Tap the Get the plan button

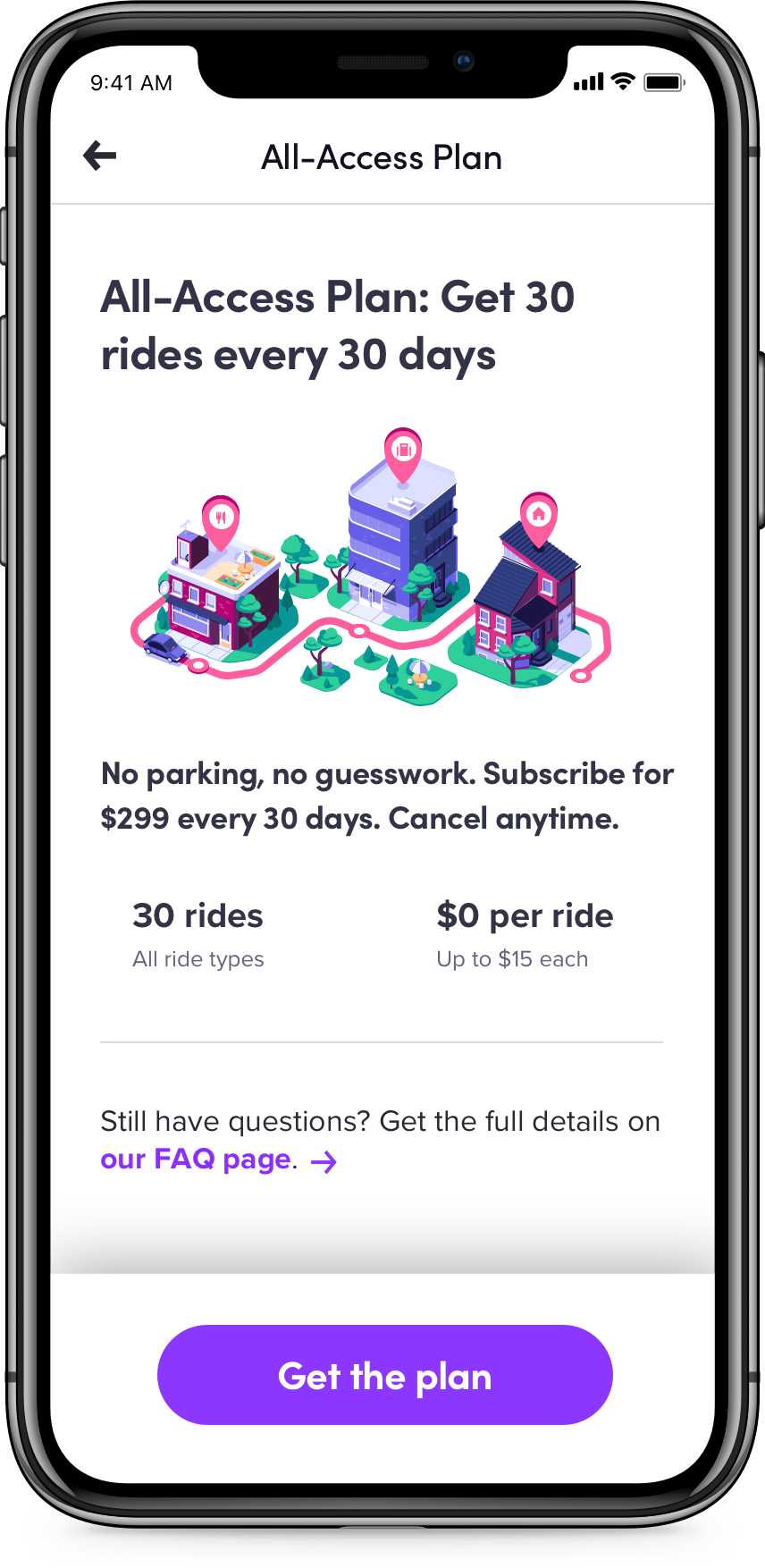384,1375
